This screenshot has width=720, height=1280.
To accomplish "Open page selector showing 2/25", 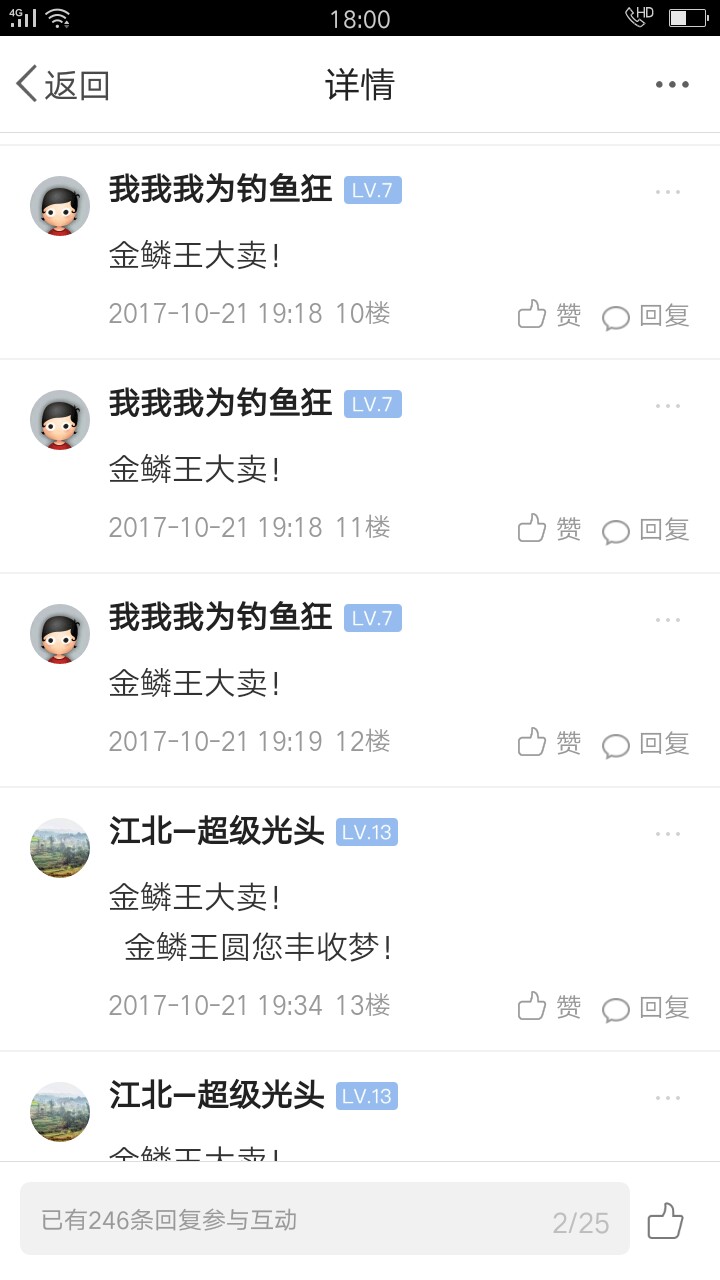I will pos(580,1222).
